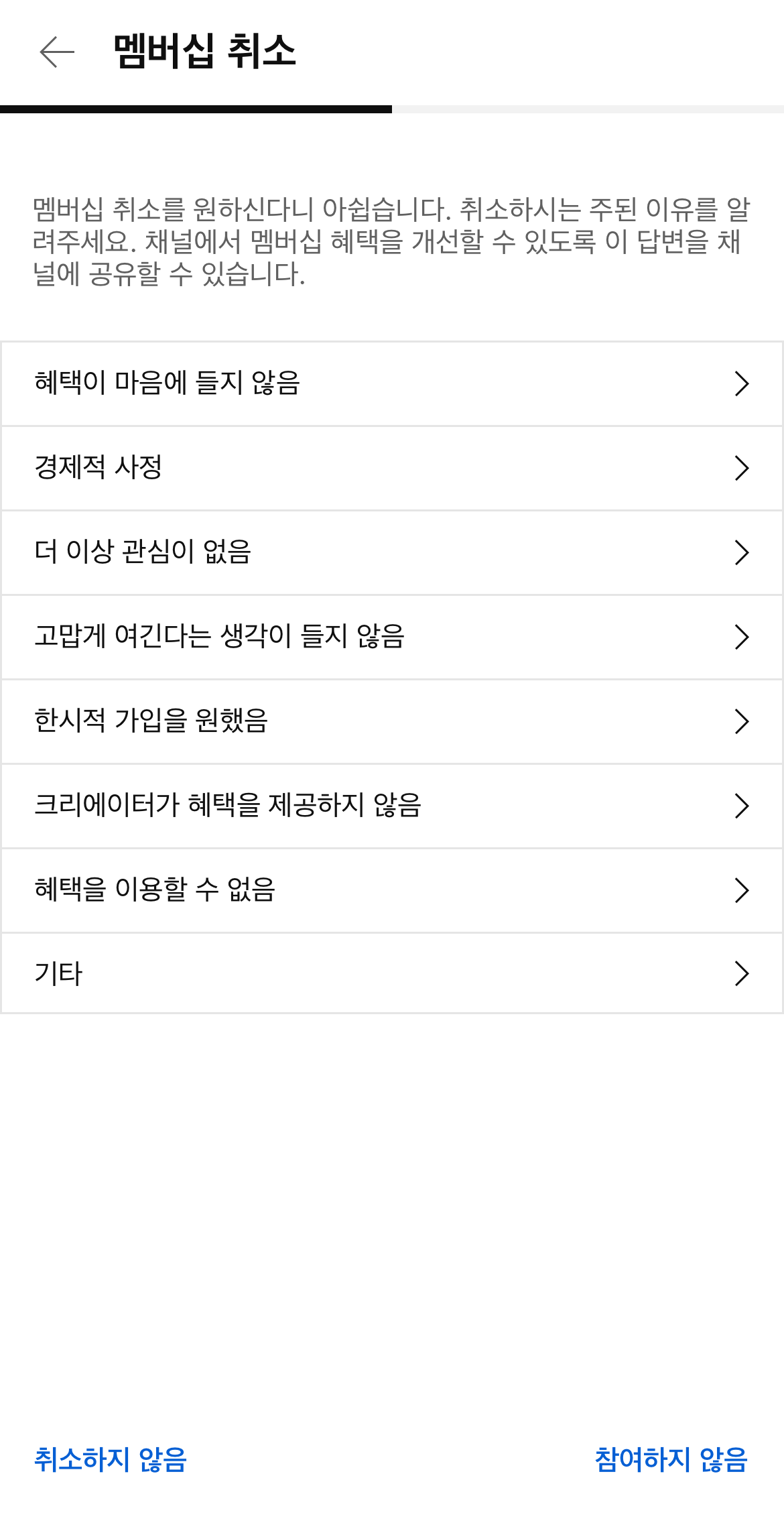Open the chevron next to 혜택을 이용할 수 없음
Viewport: 784px width, 1535px height.
tap(742, 891)
